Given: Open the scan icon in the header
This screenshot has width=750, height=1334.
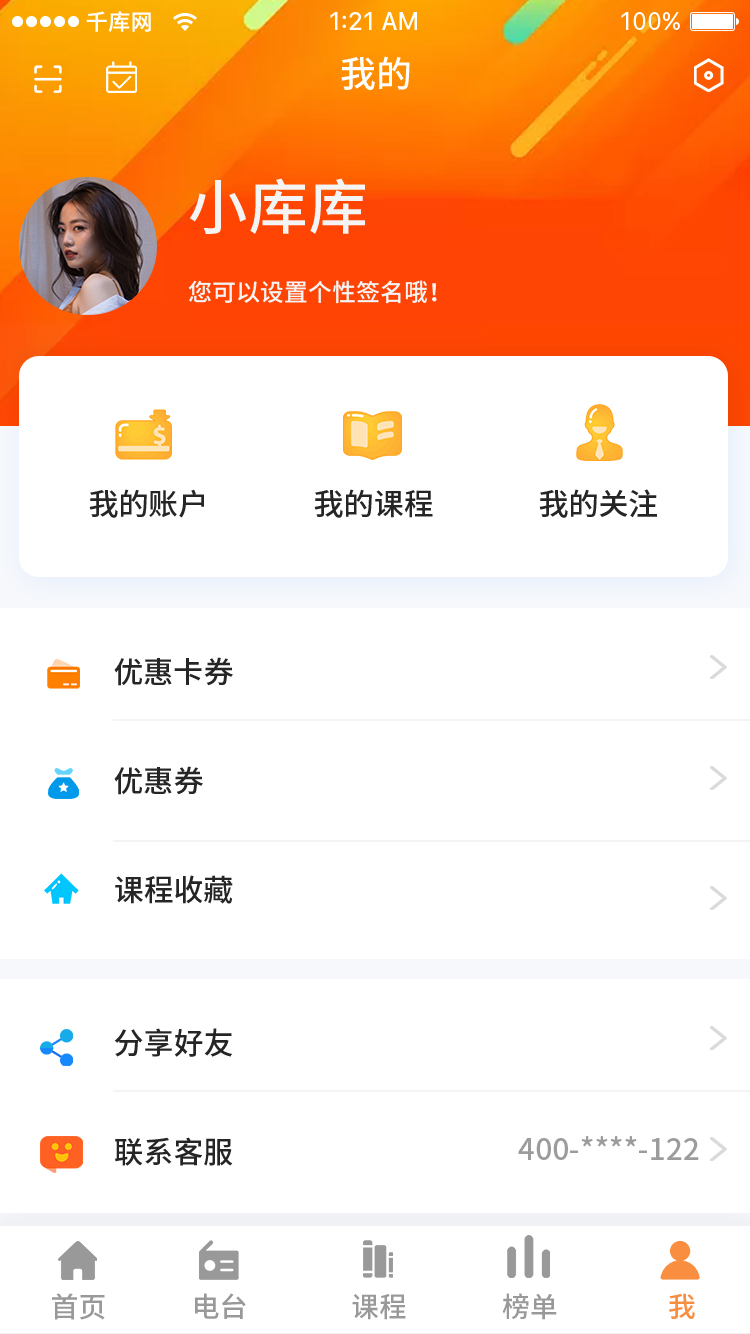Looking at the screenshot, I should pos(48,78).
